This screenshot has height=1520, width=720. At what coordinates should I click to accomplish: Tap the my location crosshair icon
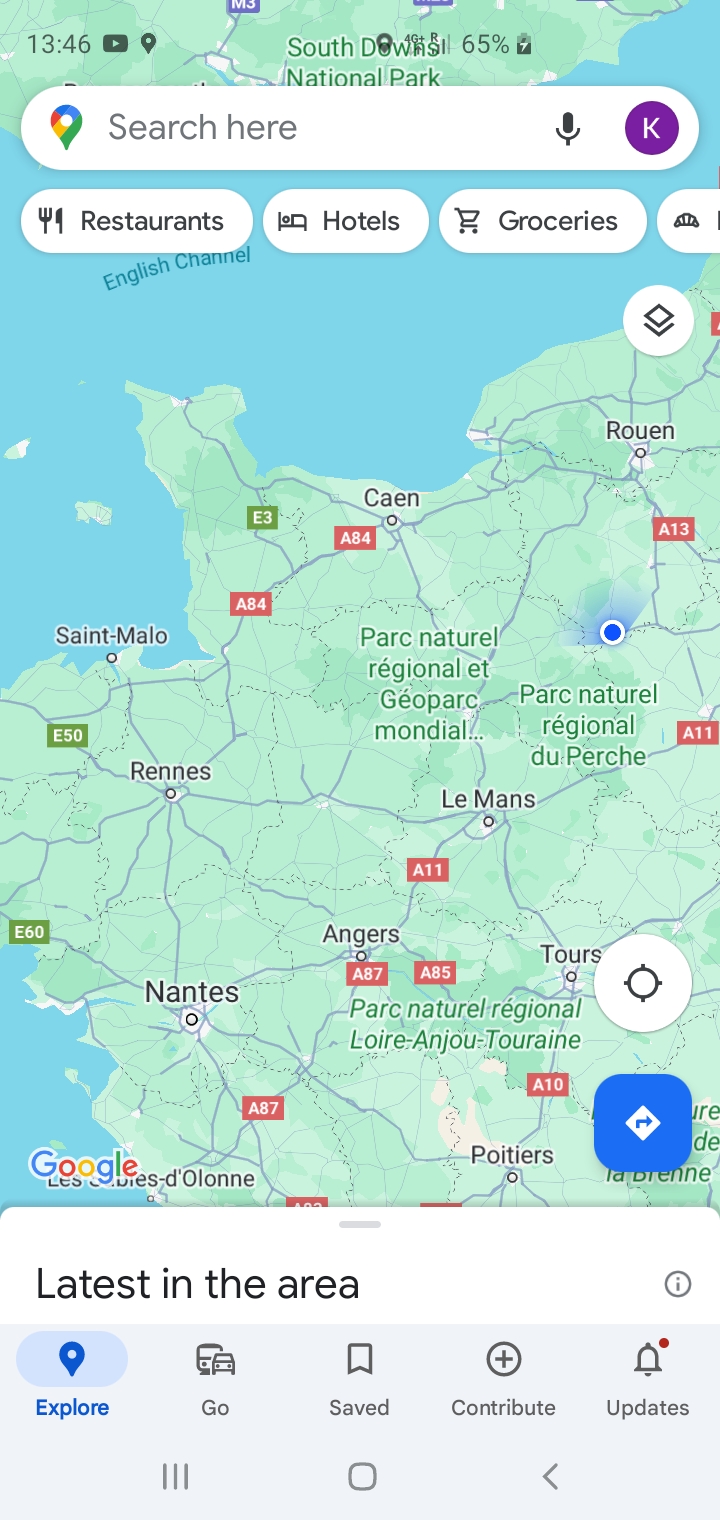pyautogui.click(x=642, y=983)
